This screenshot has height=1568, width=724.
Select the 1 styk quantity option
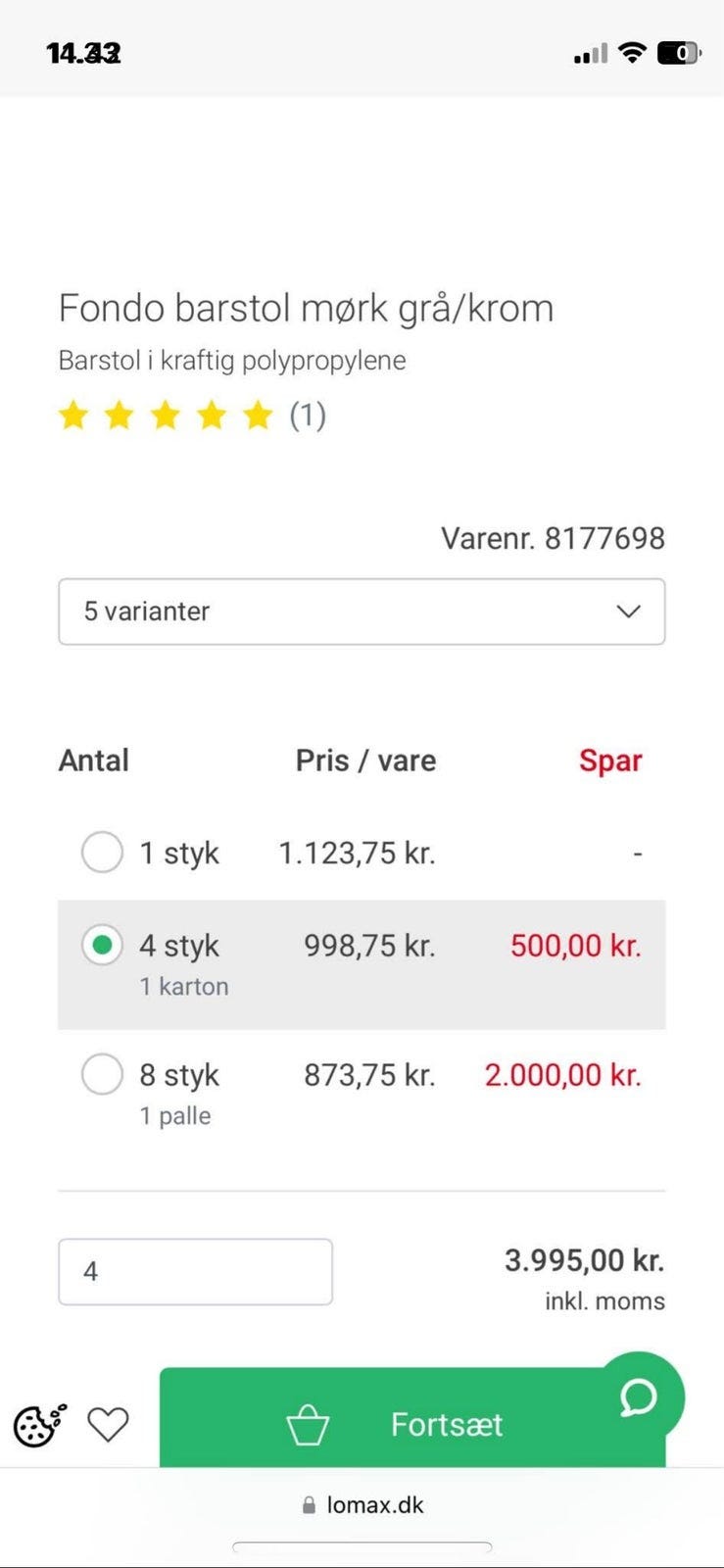pos(102,853)
